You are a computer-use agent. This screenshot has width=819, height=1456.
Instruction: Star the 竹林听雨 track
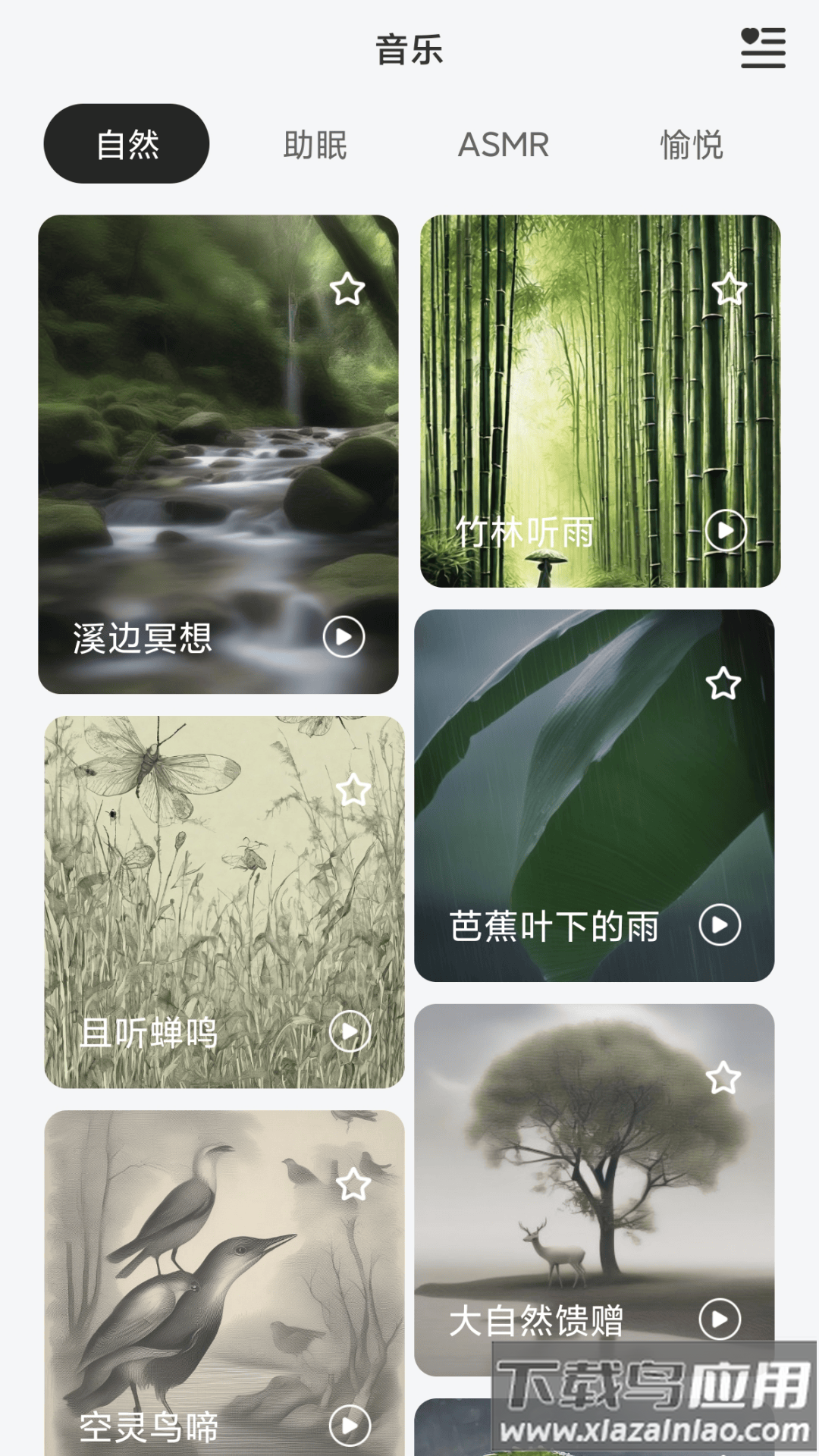click(x=730, y=289)
